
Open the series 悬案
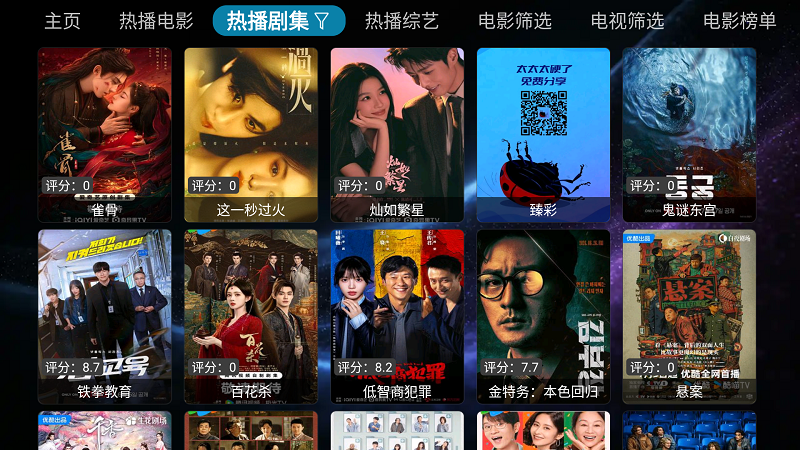689,317
